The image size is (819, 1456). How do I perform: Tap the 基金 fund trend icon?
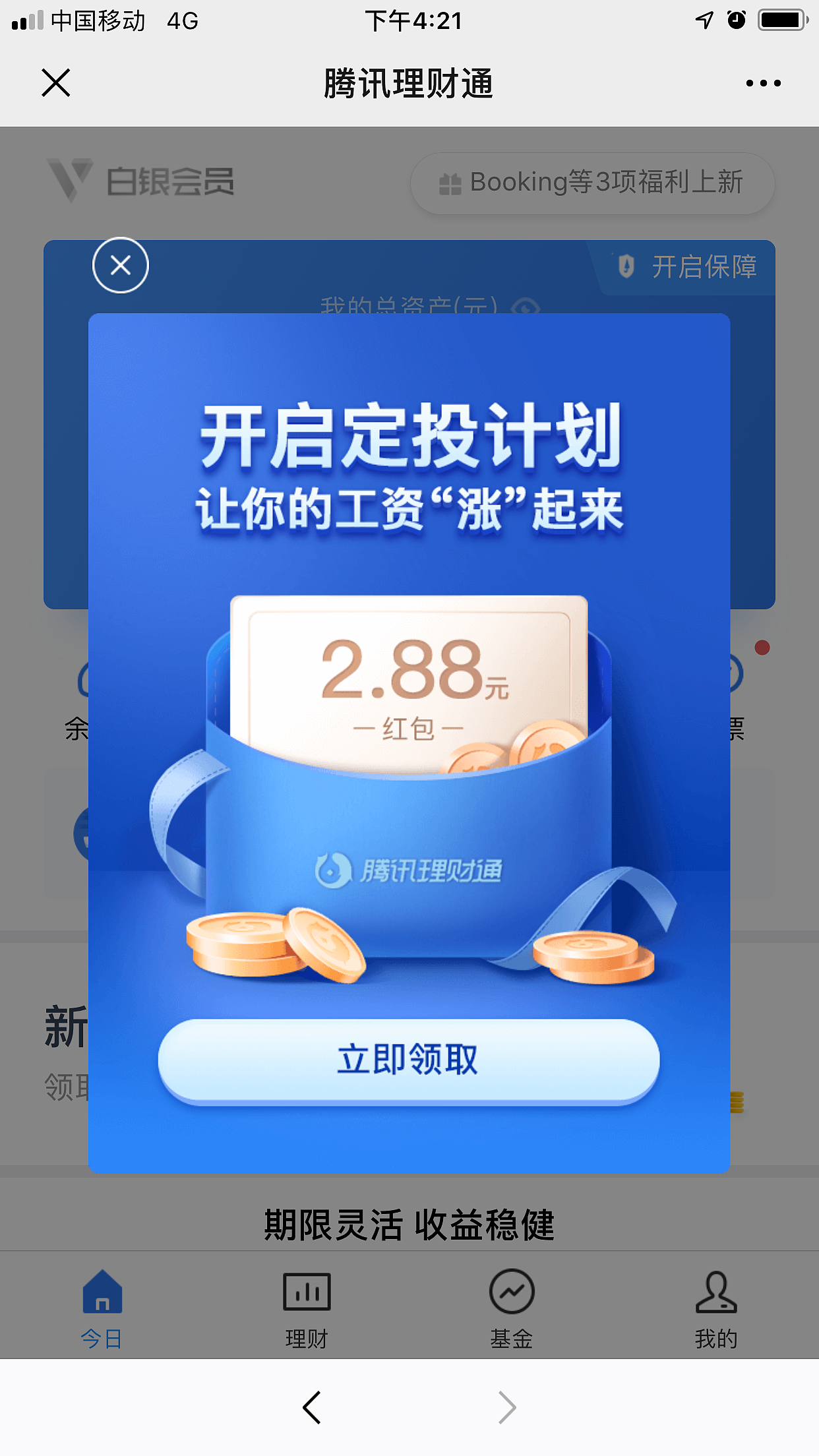[x=512, y=1291]
